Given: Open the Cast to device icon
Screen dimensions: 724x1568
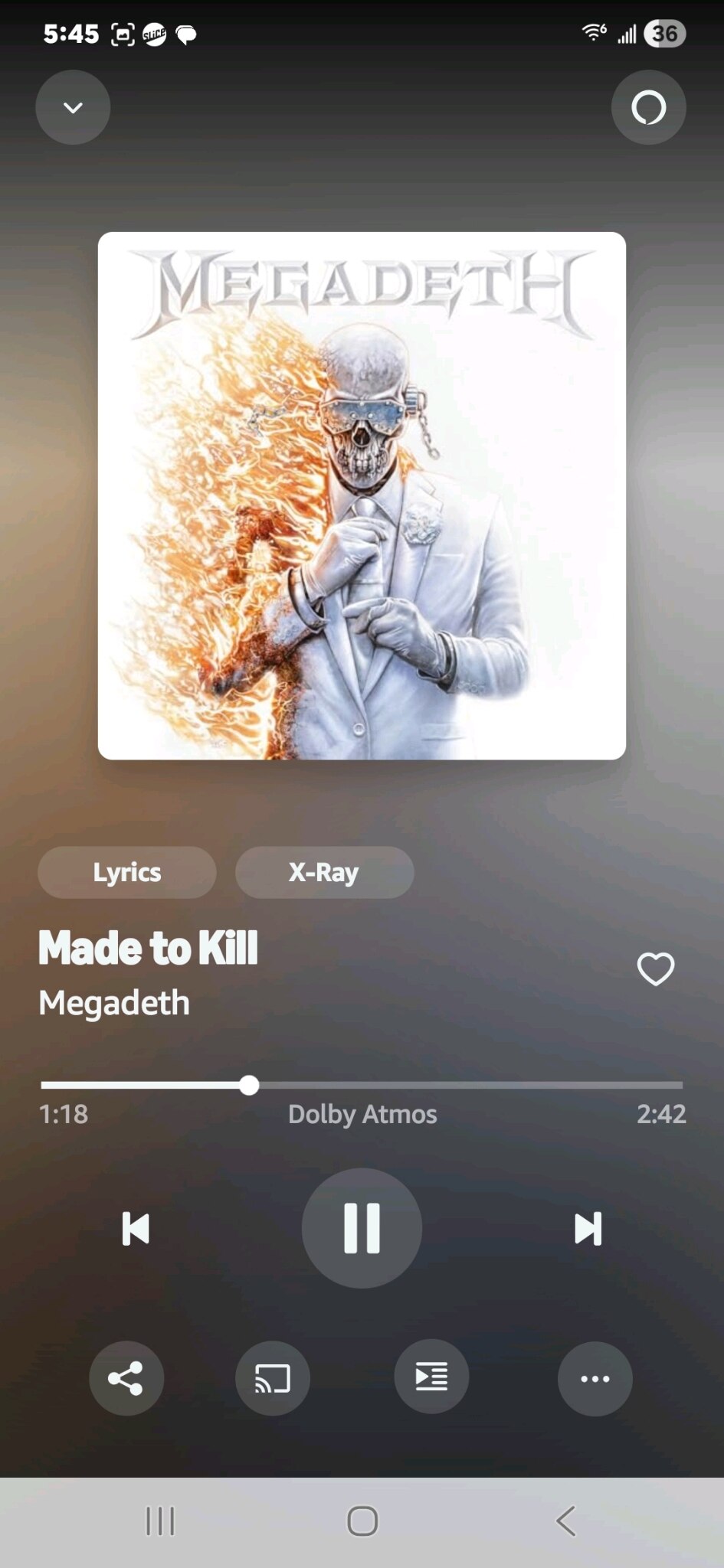Looking at the screenshot, I should pos(273,1378).
